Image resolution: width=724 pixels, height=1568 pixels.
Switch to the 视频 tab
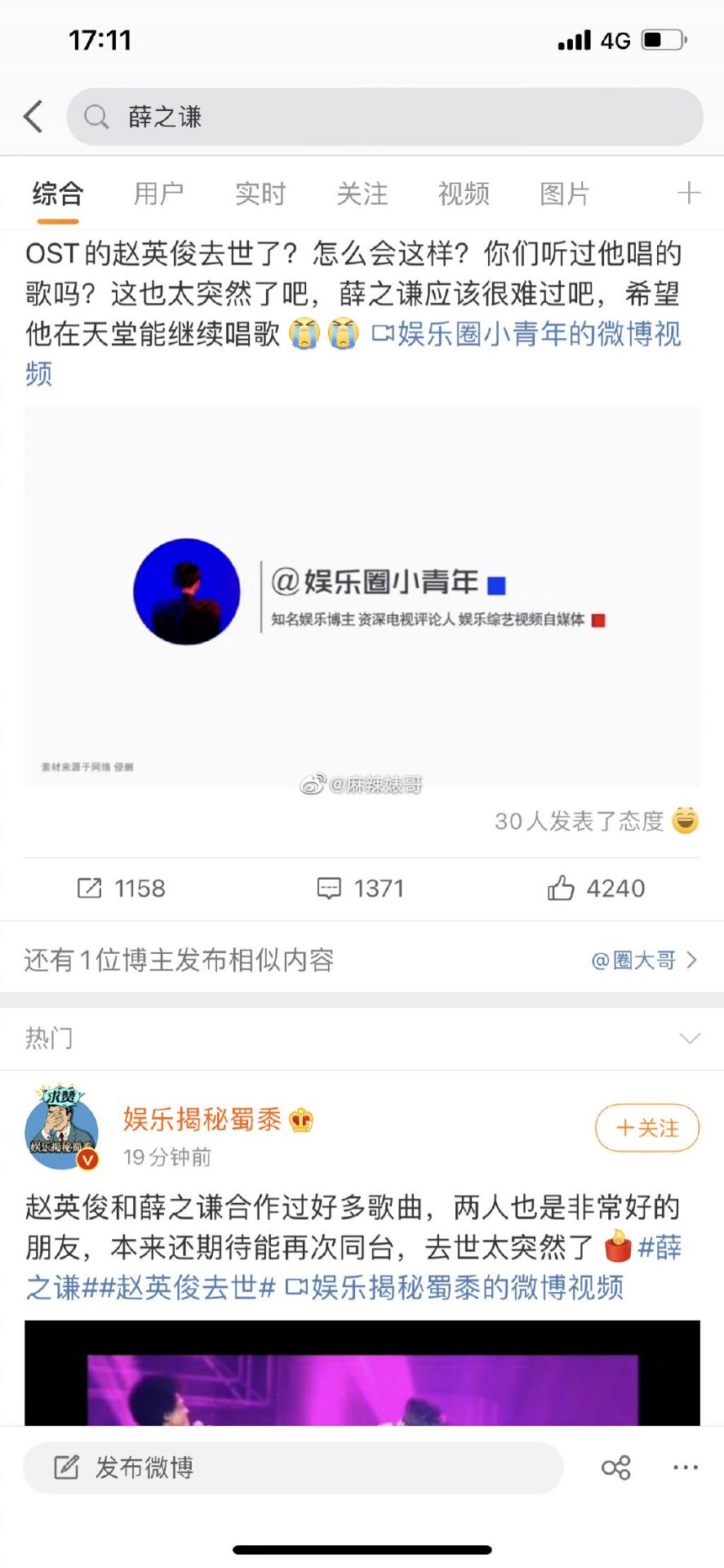coord(464,194)
